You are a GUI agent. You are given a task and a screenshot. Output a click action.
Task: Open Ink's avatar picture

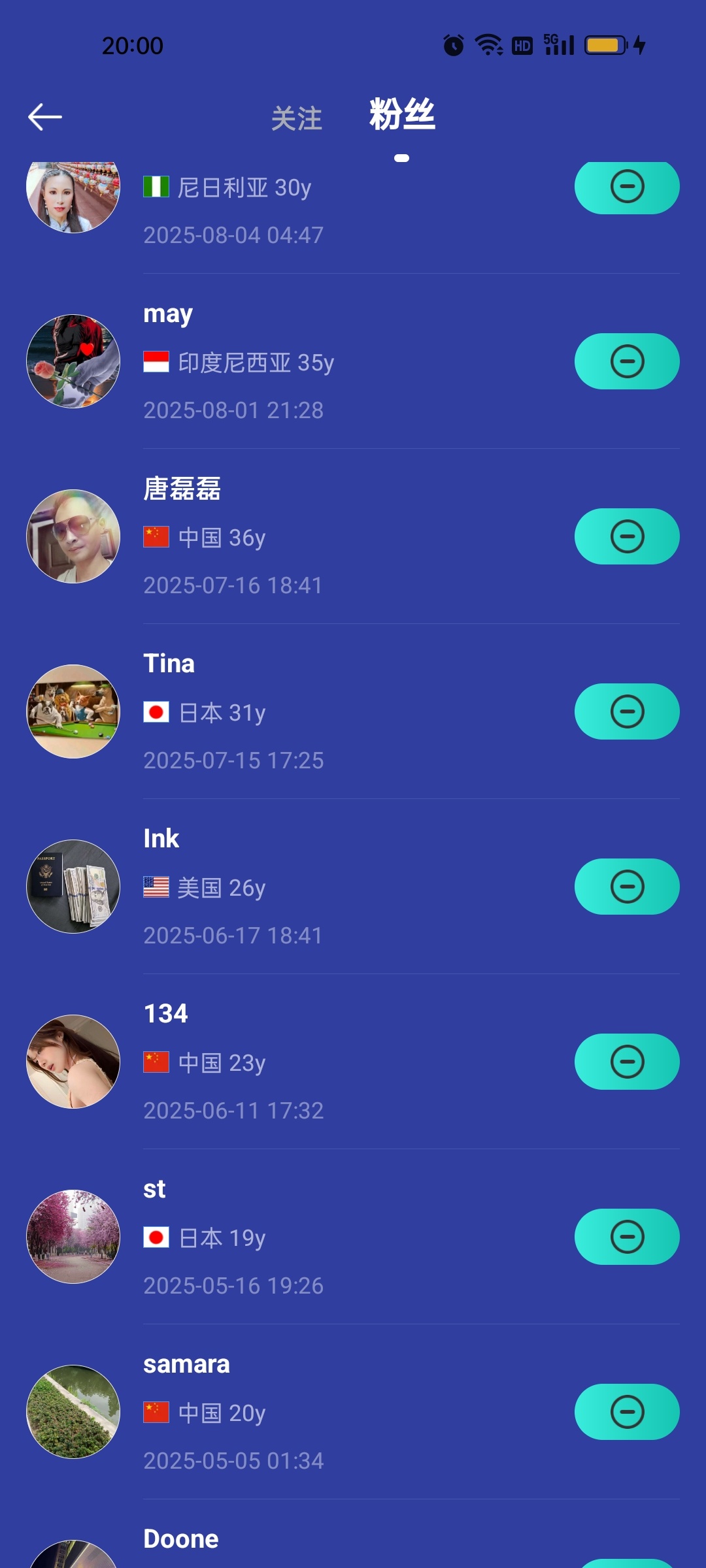[73, 887]
